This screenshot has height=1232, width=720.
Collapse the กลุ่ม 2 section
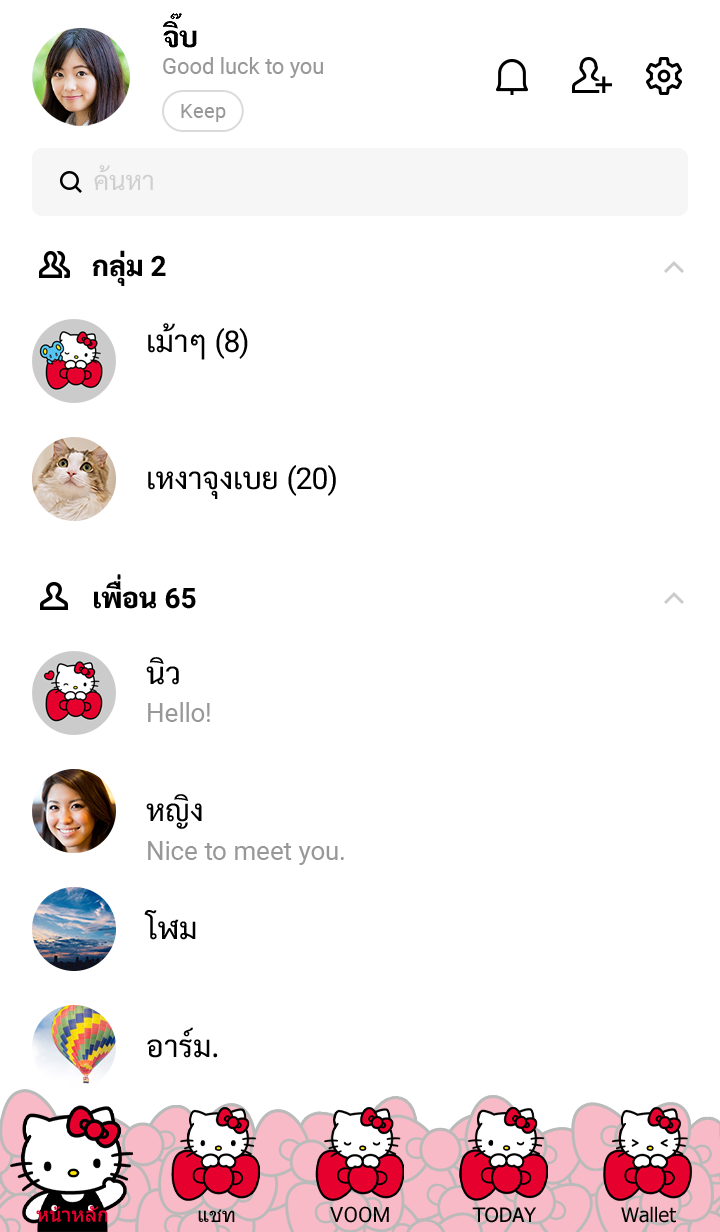pos(674,267)
